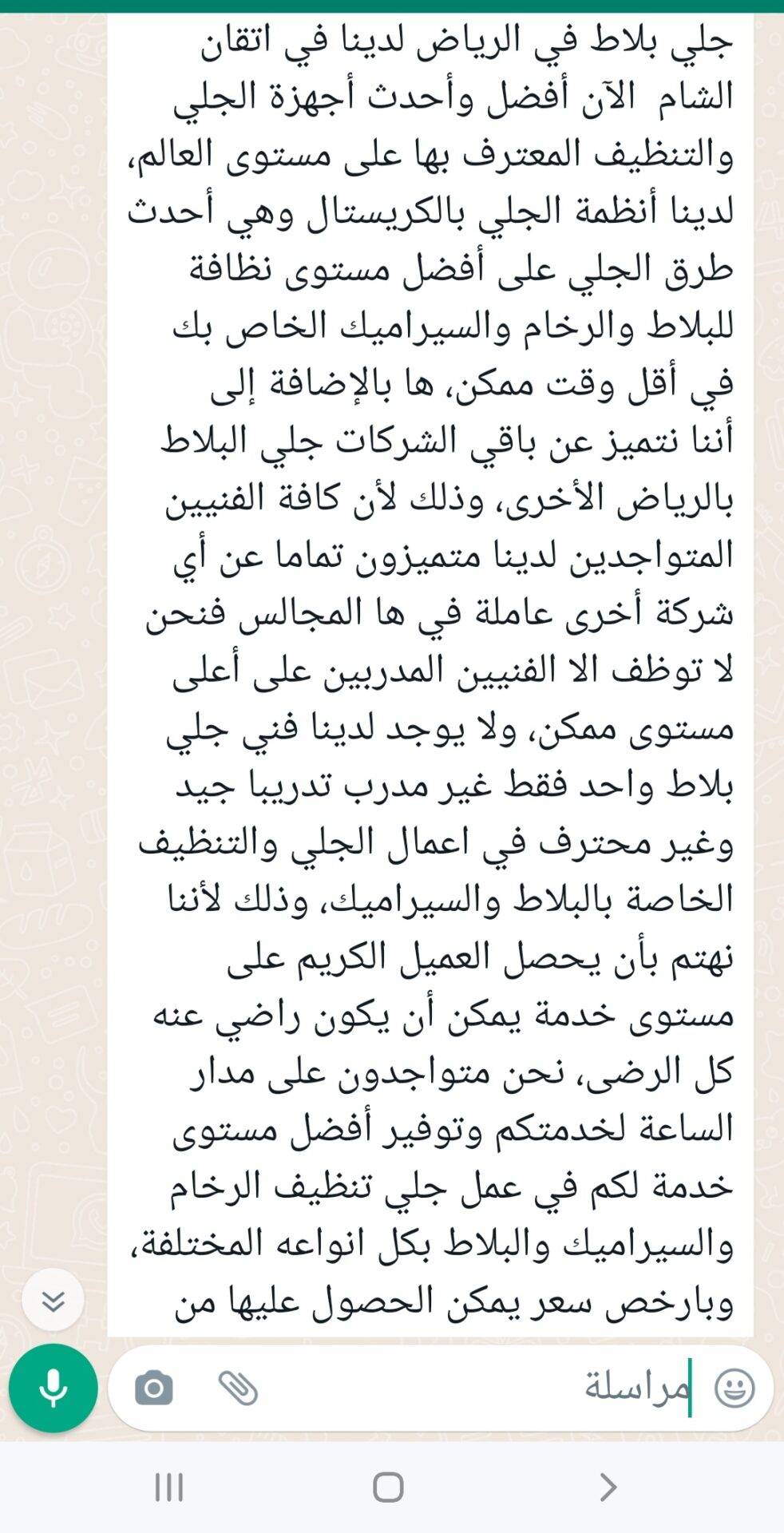Image resolution: width=784 pixels, height=1533 pixels.
Task: Open the attachment paperclip menu
Action: [x=238, y=1388]
